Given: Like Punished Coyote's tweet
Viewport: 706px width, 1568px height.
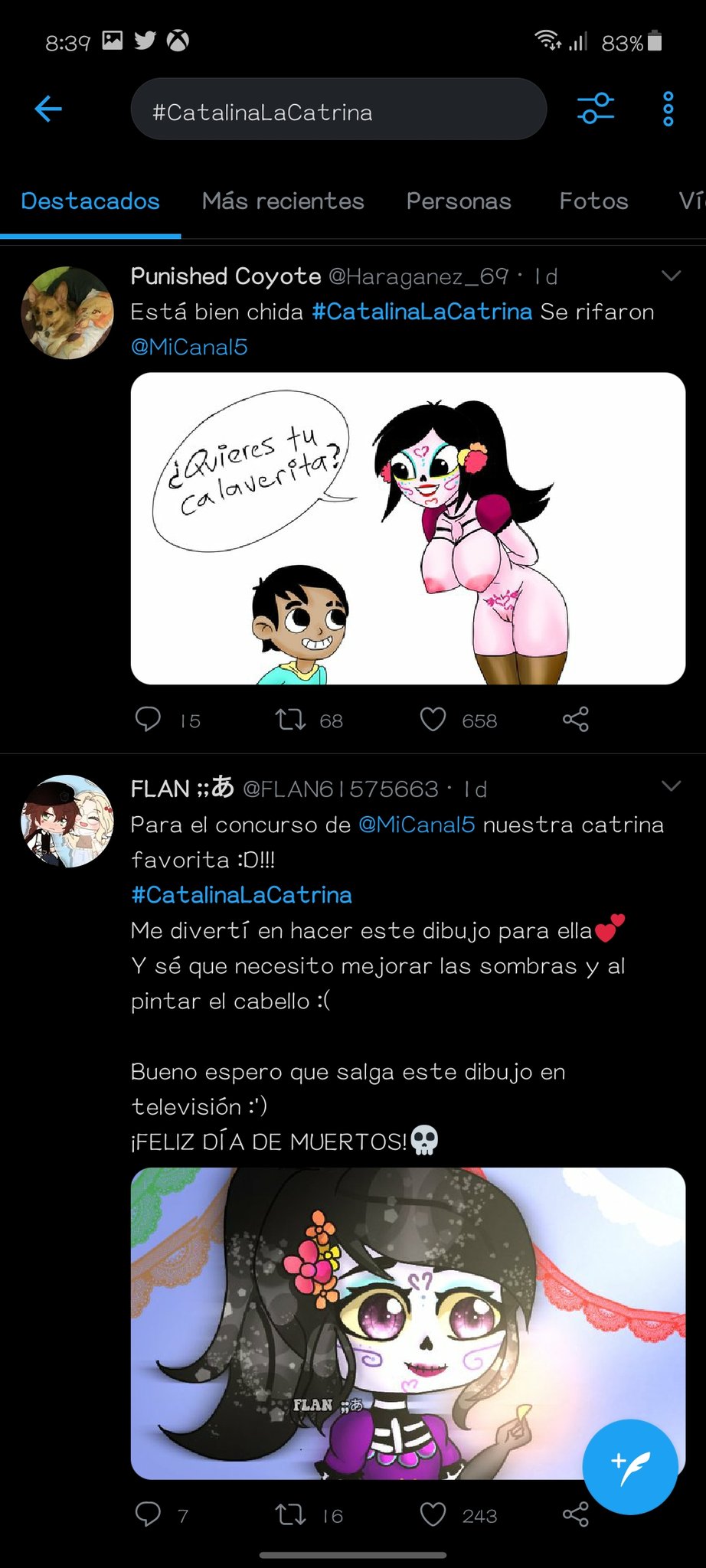Looking at the screenshot, I should coord(433,720).
